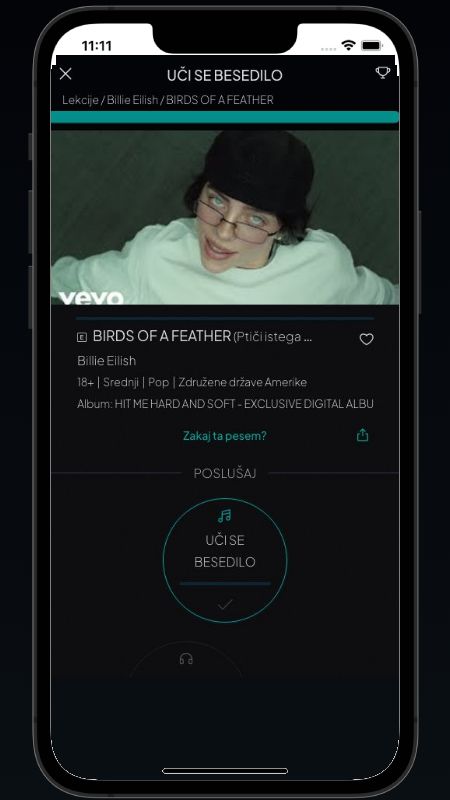Open the trophy leaderboard icon
The image size is (450, 800).
(382, 72)
